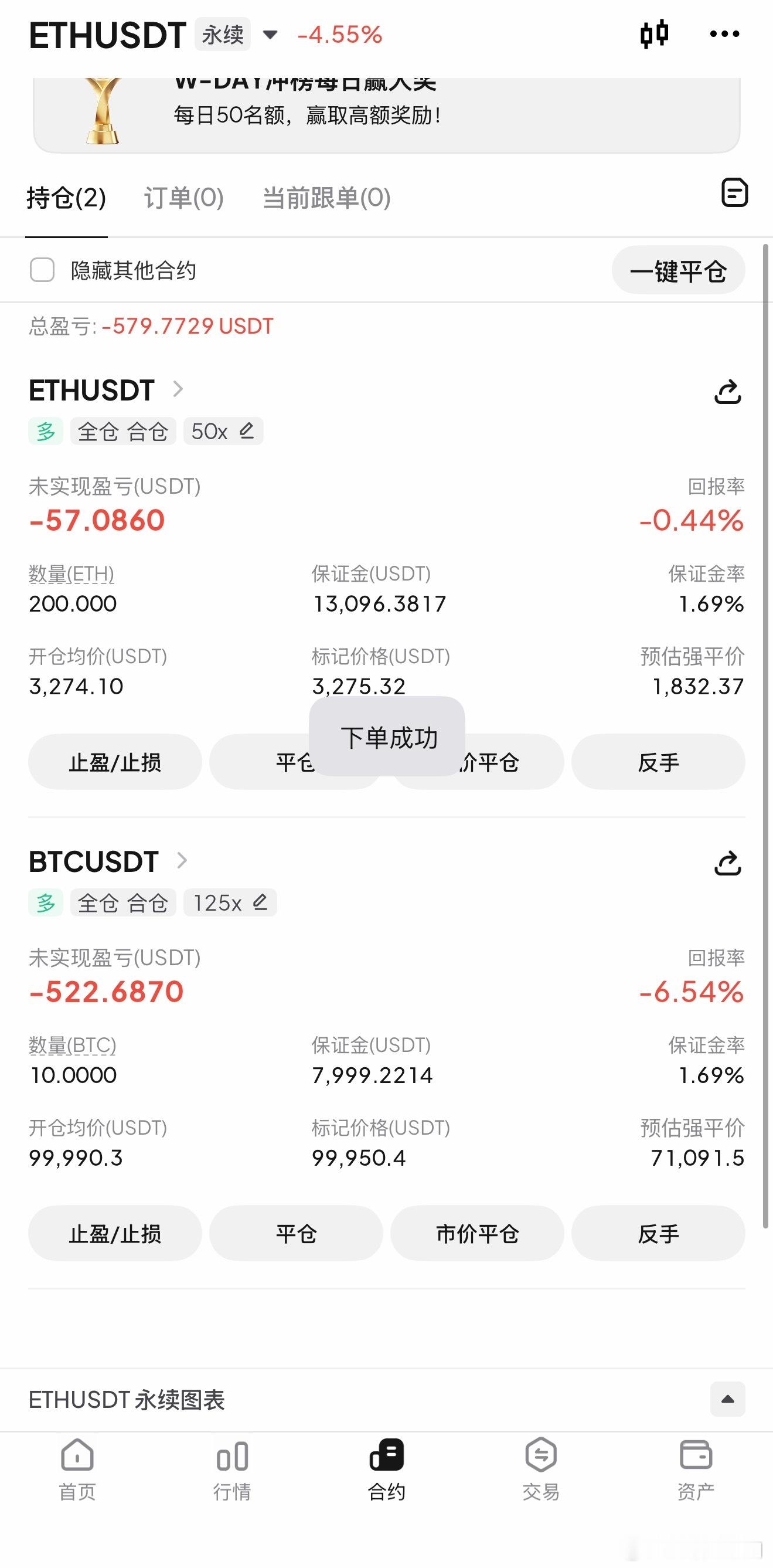Collapse the ETHUSDT 永续图表 chart section
This screenshot has height=1568, width=773.
point(728,1399)
